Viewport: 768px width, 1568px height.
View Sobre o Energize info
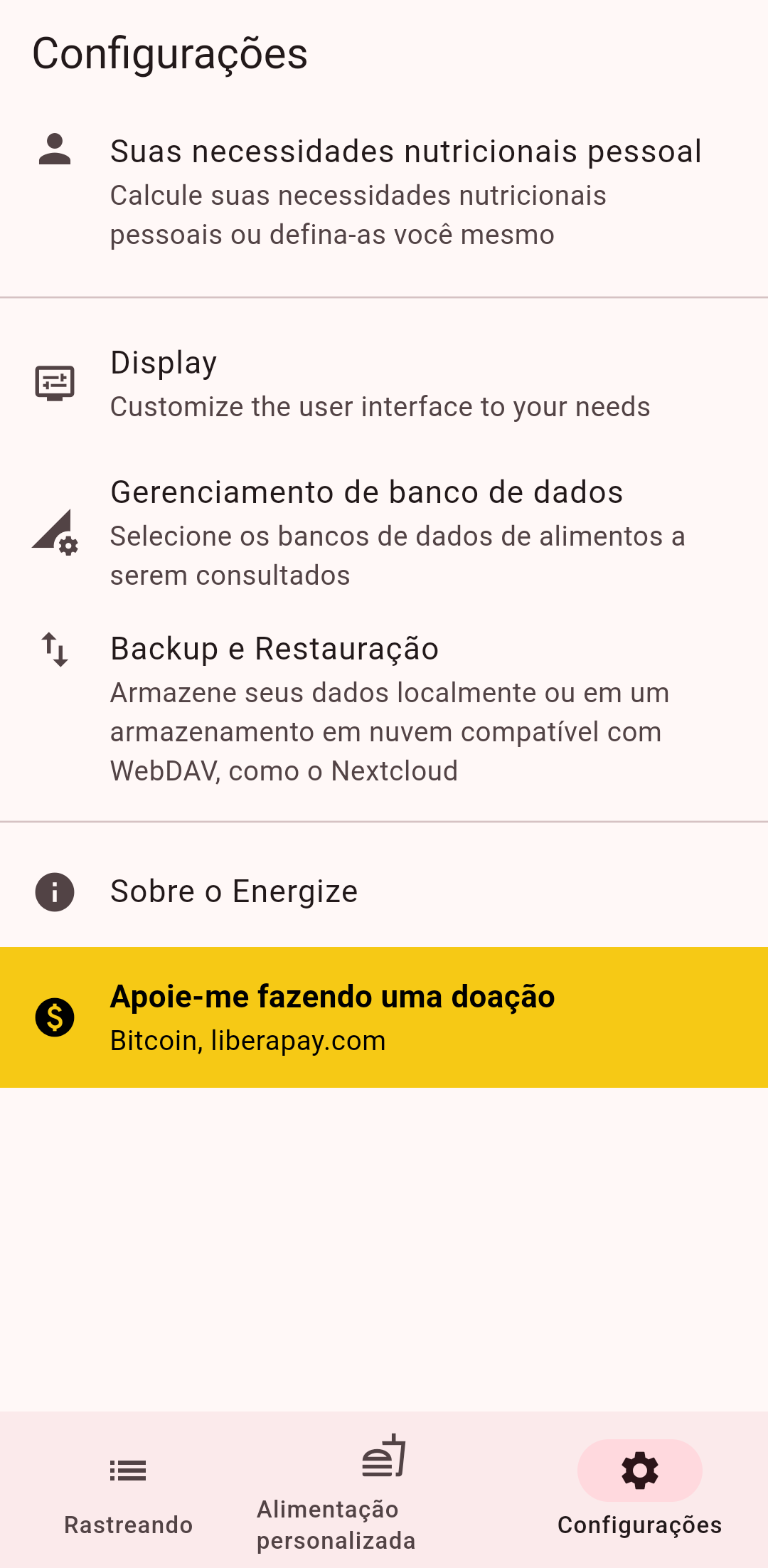384,891
